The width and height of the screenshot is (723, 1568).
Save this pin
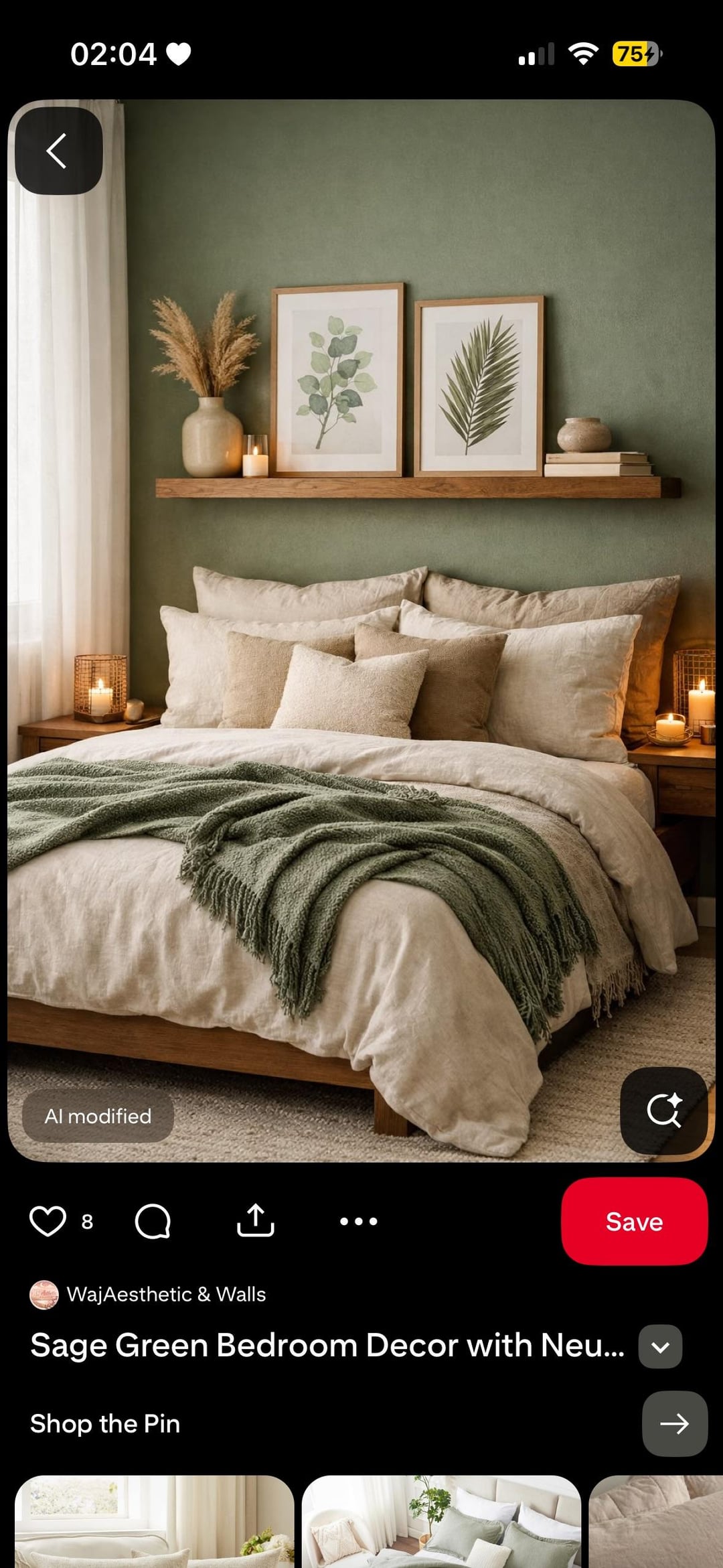[x=634, y=1221]
